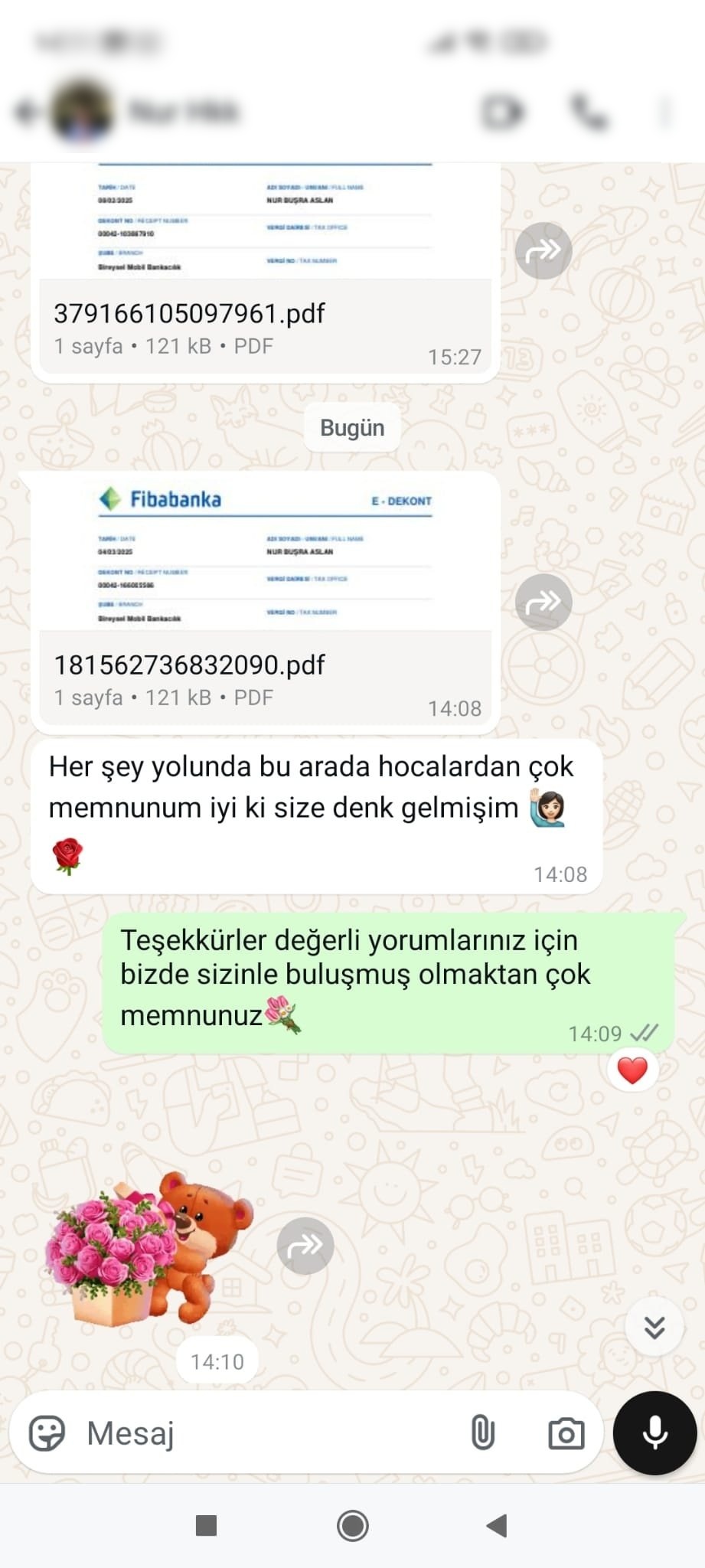
Task: Tap the system home button
Action: coord(353,1526)
